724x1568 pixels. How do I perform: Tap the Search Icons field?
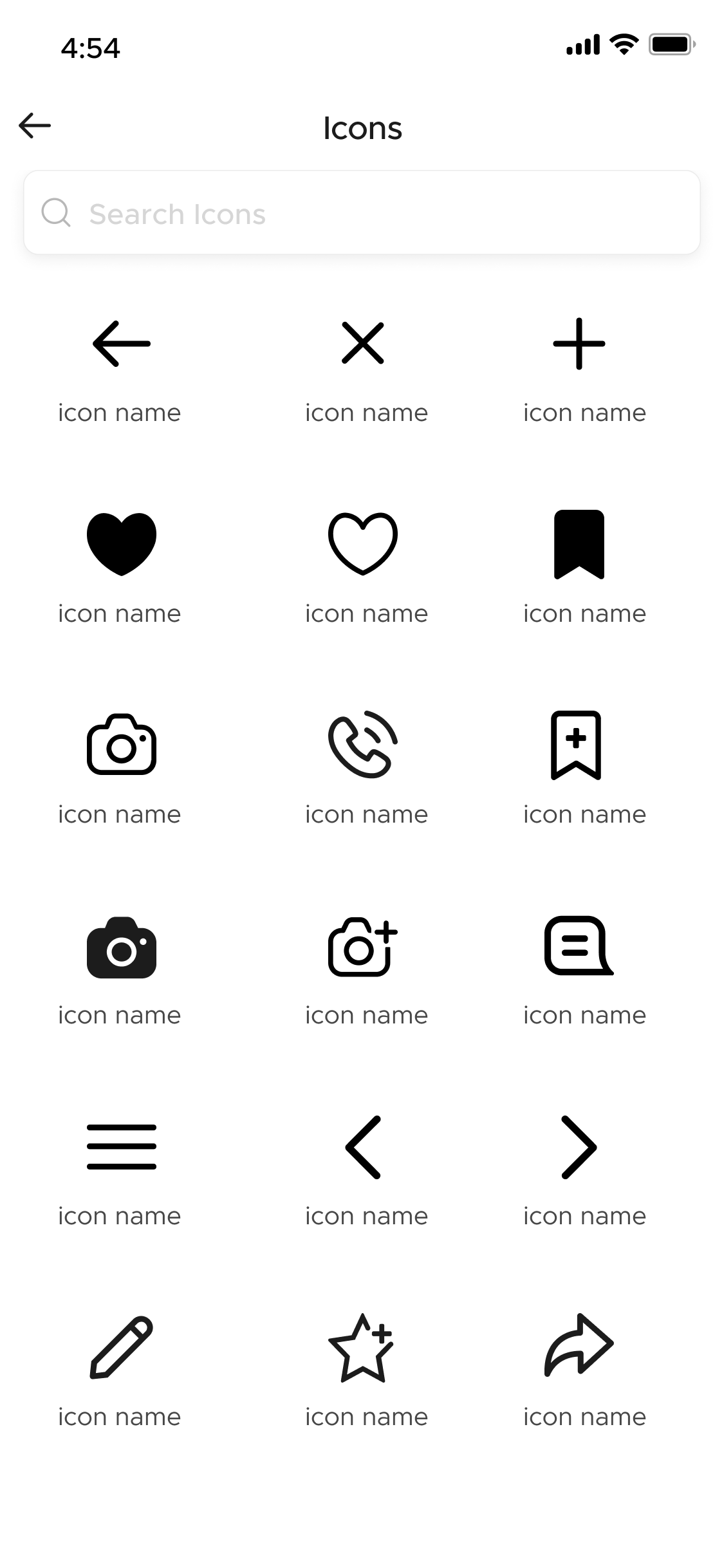pyautogui.click(x=362, y=213)
